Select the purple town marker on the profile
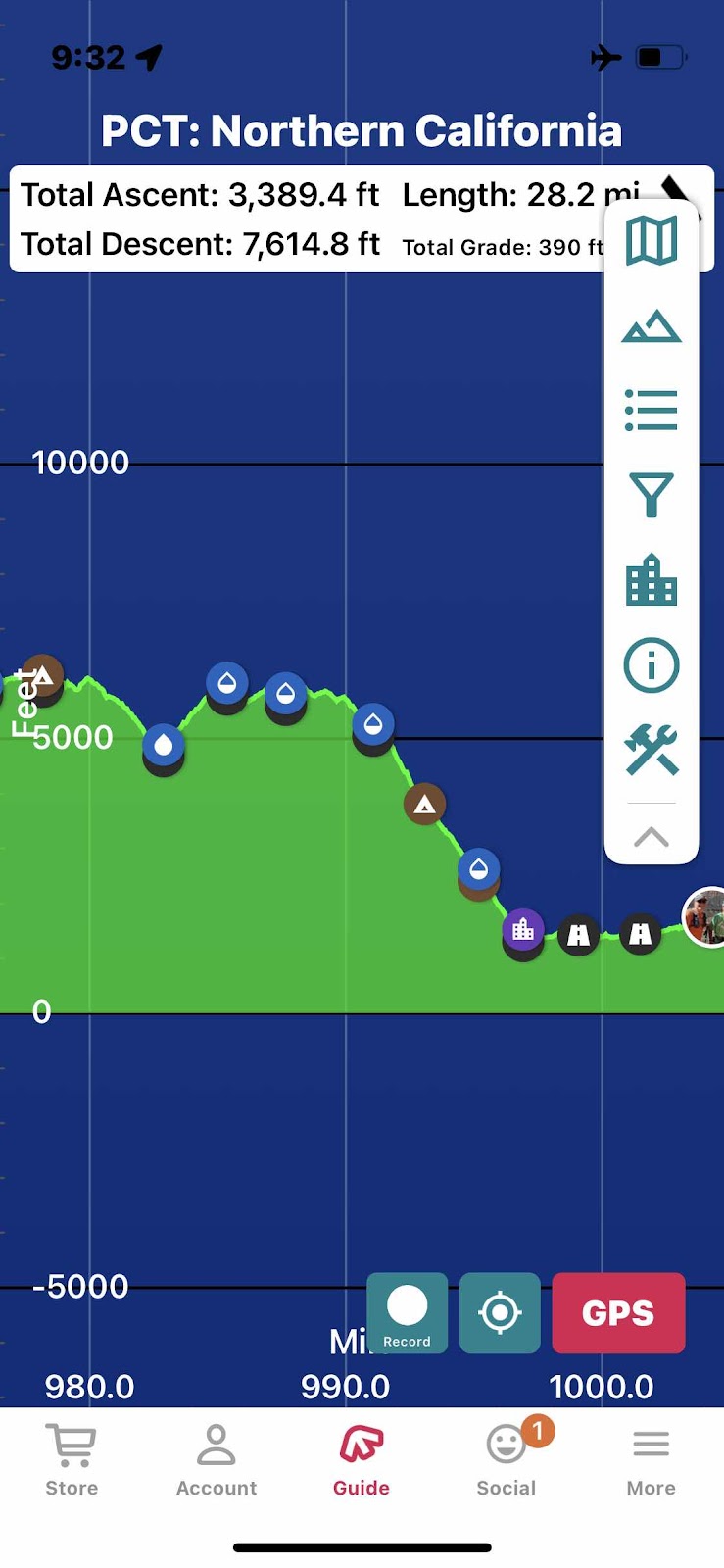 click(x=523, y=929)
